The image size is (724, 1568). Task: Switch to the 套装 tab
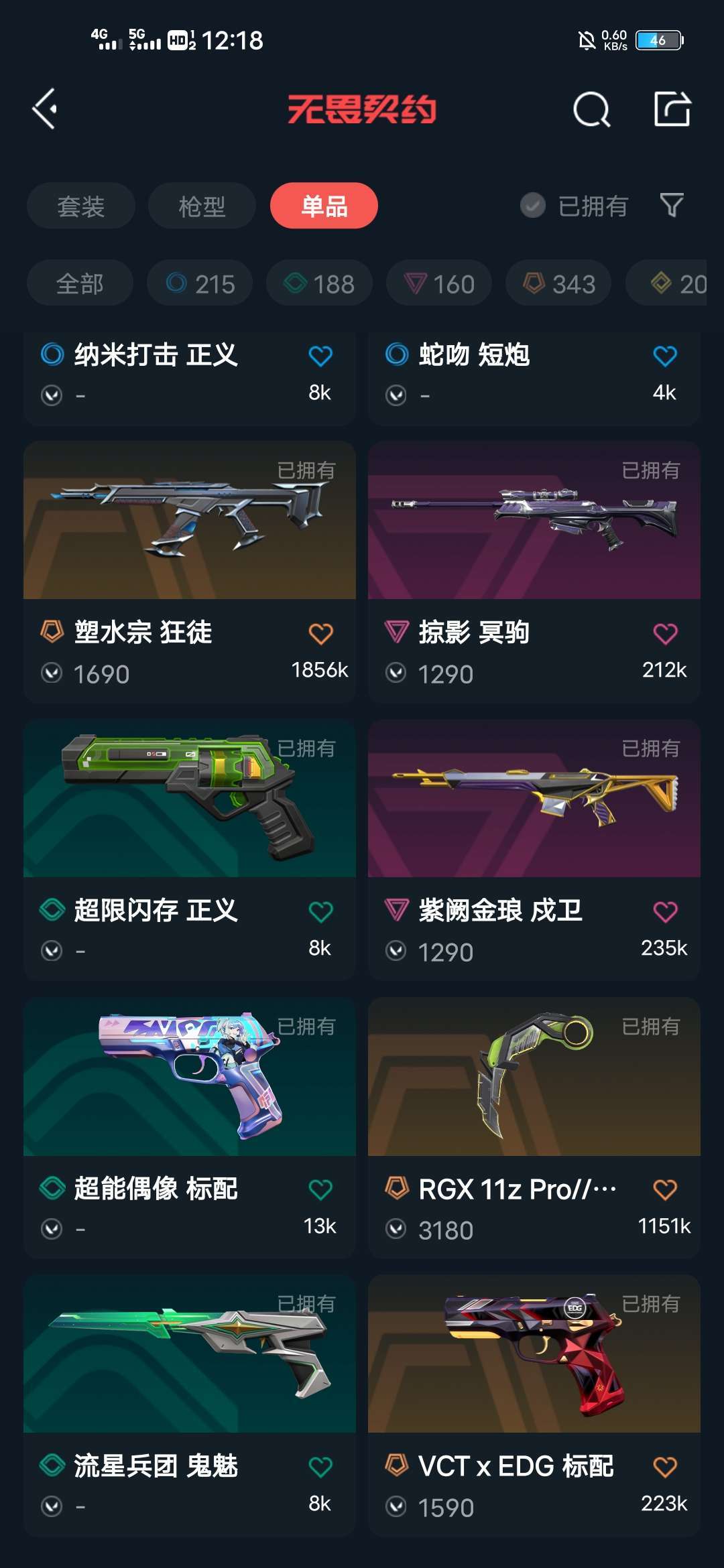(x=81, y=206)
